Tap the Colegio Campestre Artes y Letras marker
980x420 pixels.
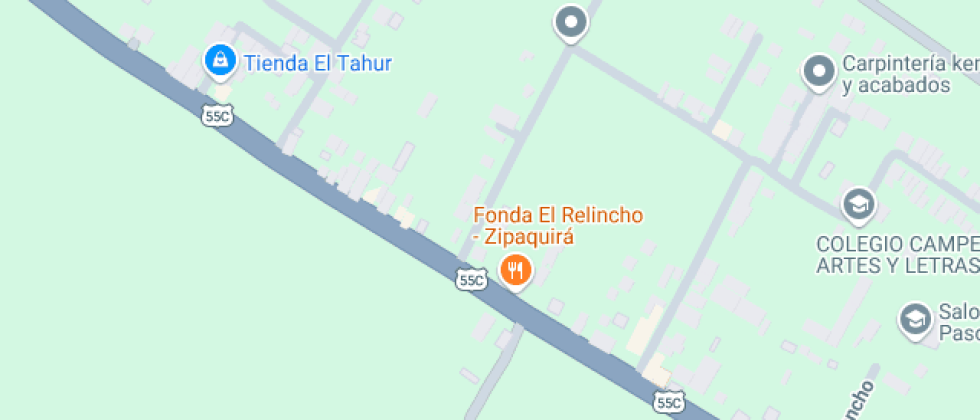point(857,205)
